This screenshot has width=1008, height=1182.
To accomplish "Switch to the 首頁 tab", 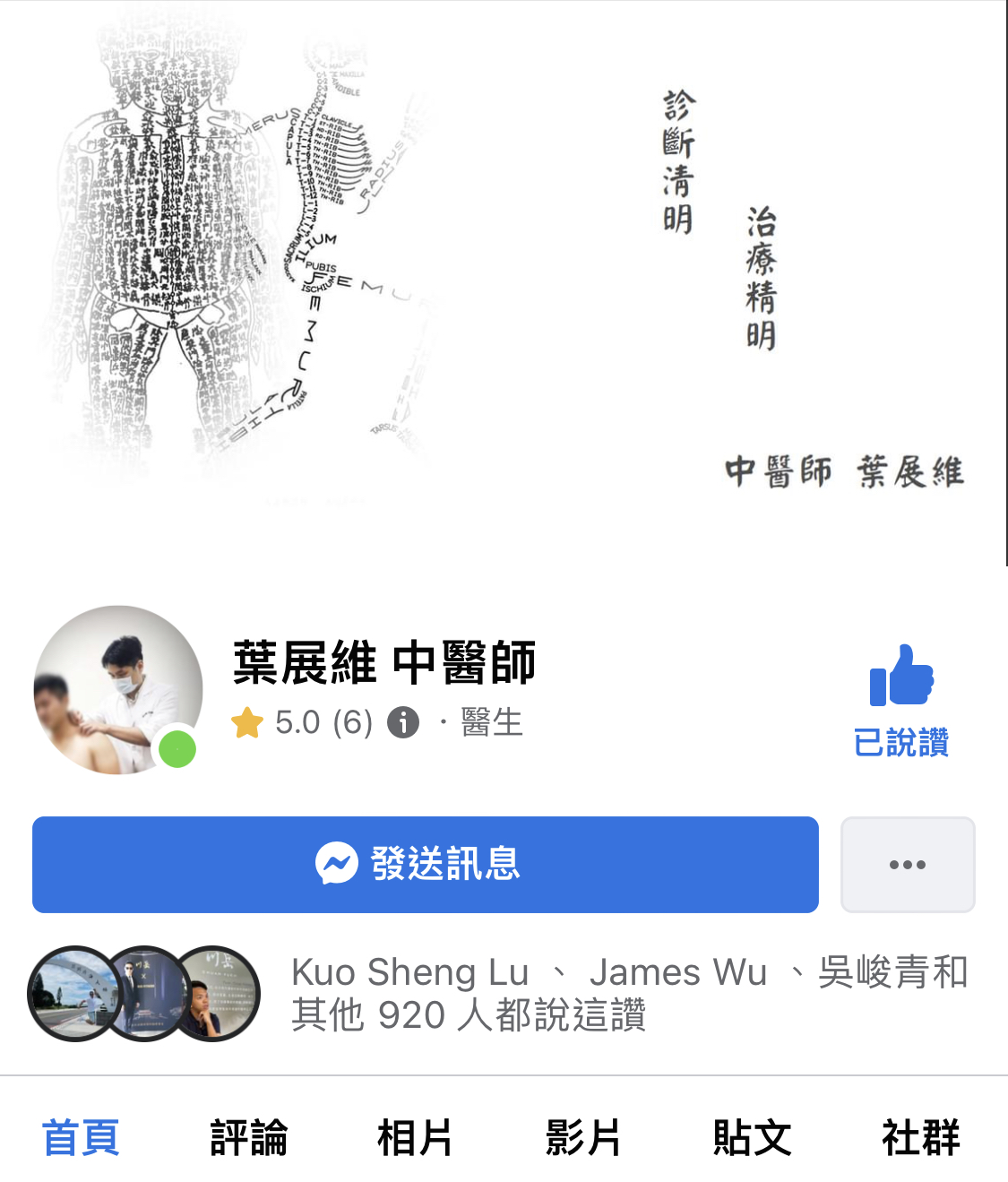I will pos(81,1137).
